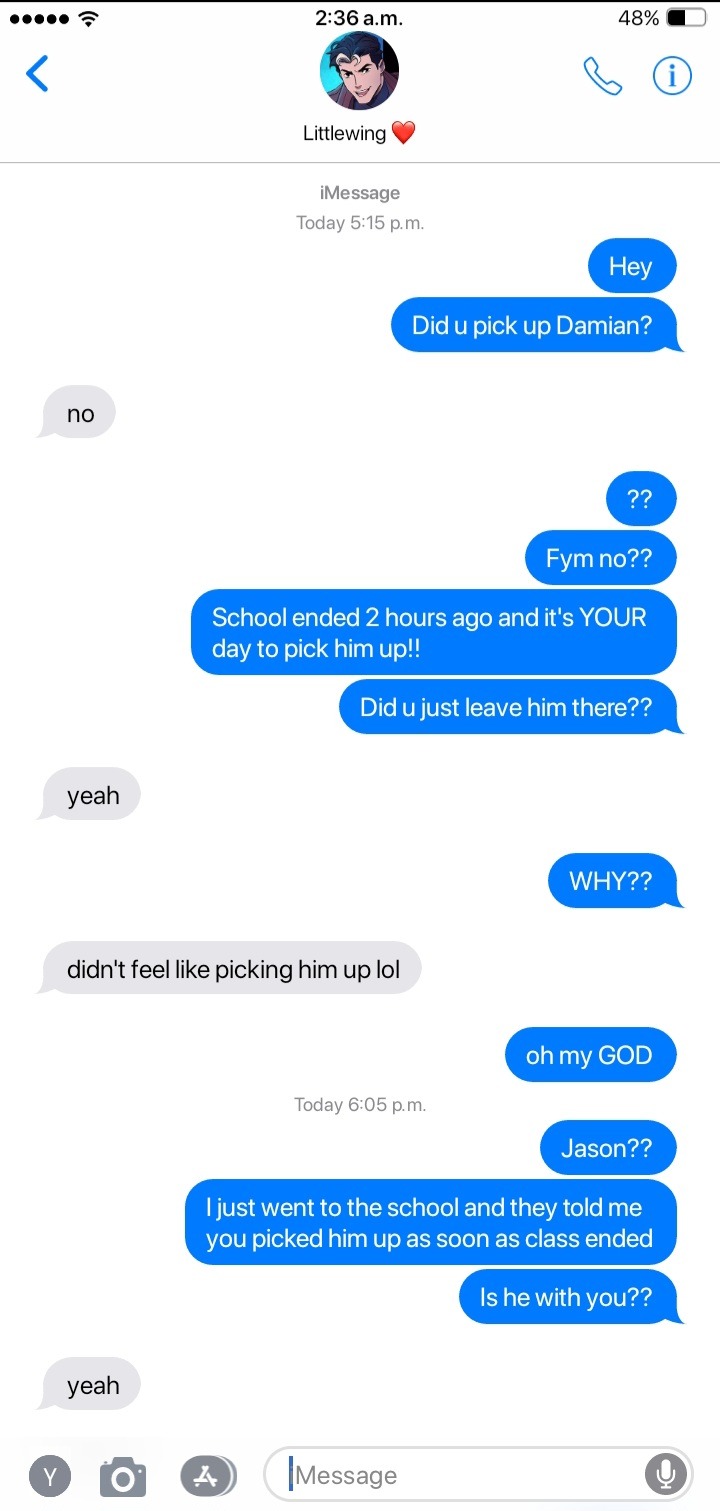Open the App Store apps drawer
Image resolution: width=720 pixels, height=1511 pixels.
pyautogui.click(x=206, y=1475)
